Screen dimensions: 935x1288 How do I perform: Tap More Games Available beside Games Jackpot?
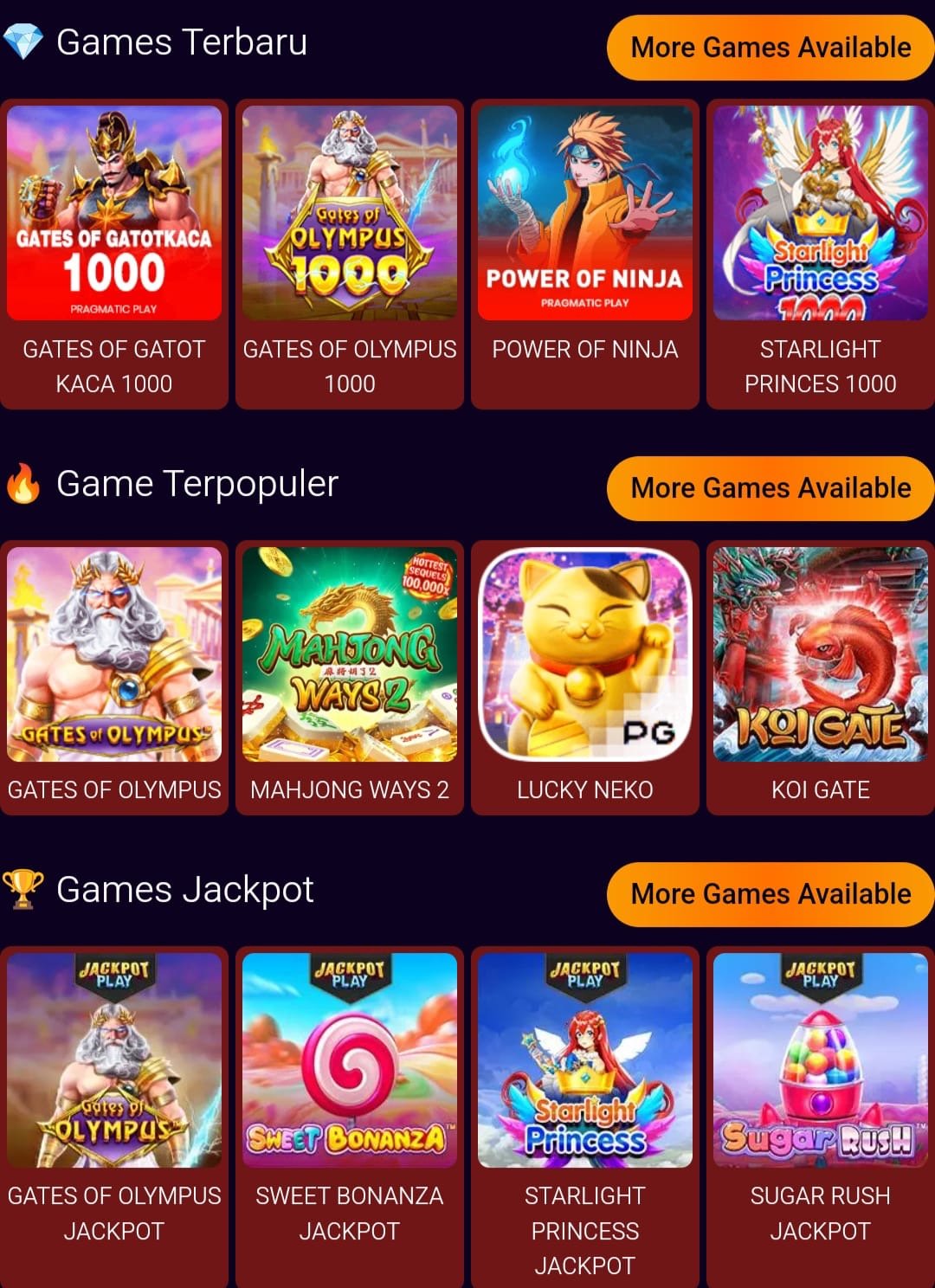770,894
